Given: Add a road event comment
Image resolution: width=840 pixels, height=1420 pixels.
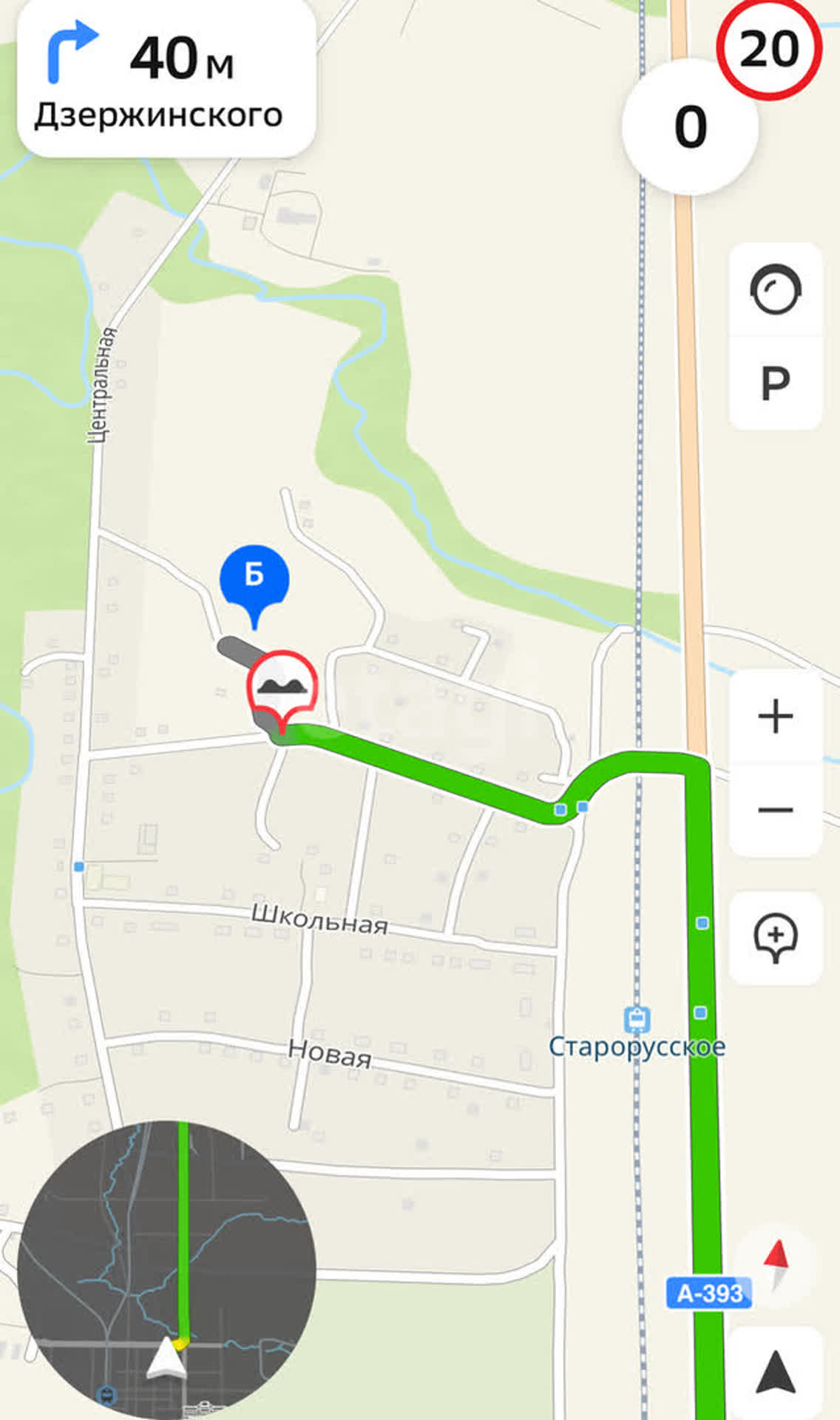Looking at the screenshot, I should pos(775,937).
